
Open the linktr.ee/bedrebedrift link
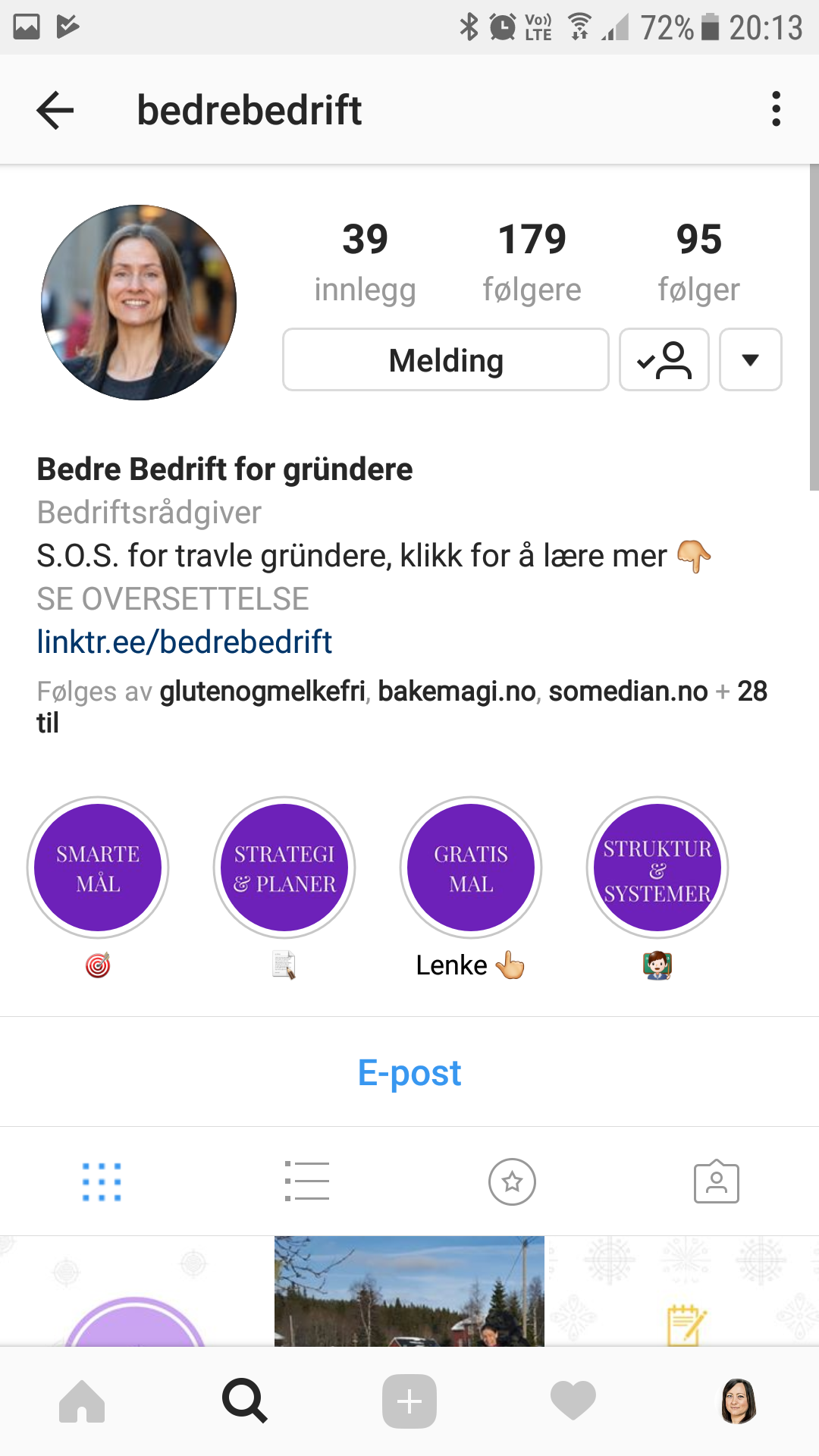184,642
